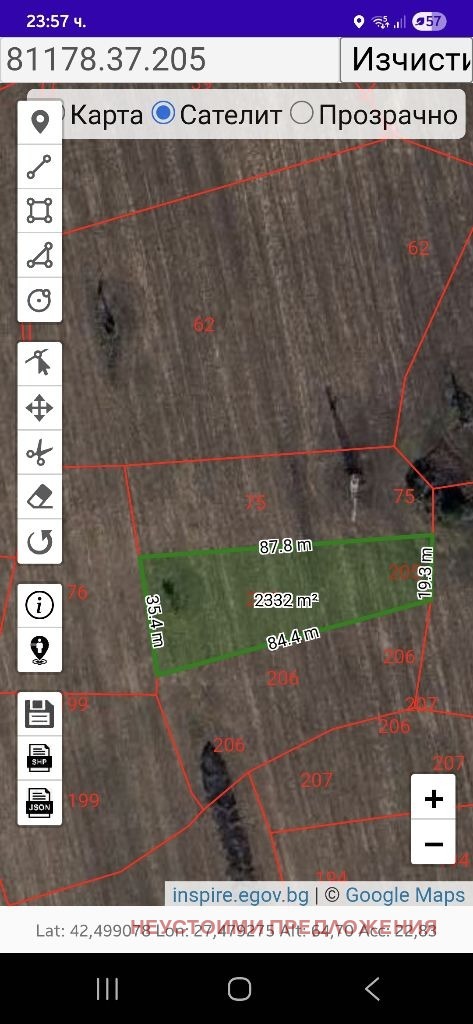Activate the move shape tool

tap(40, 409)
